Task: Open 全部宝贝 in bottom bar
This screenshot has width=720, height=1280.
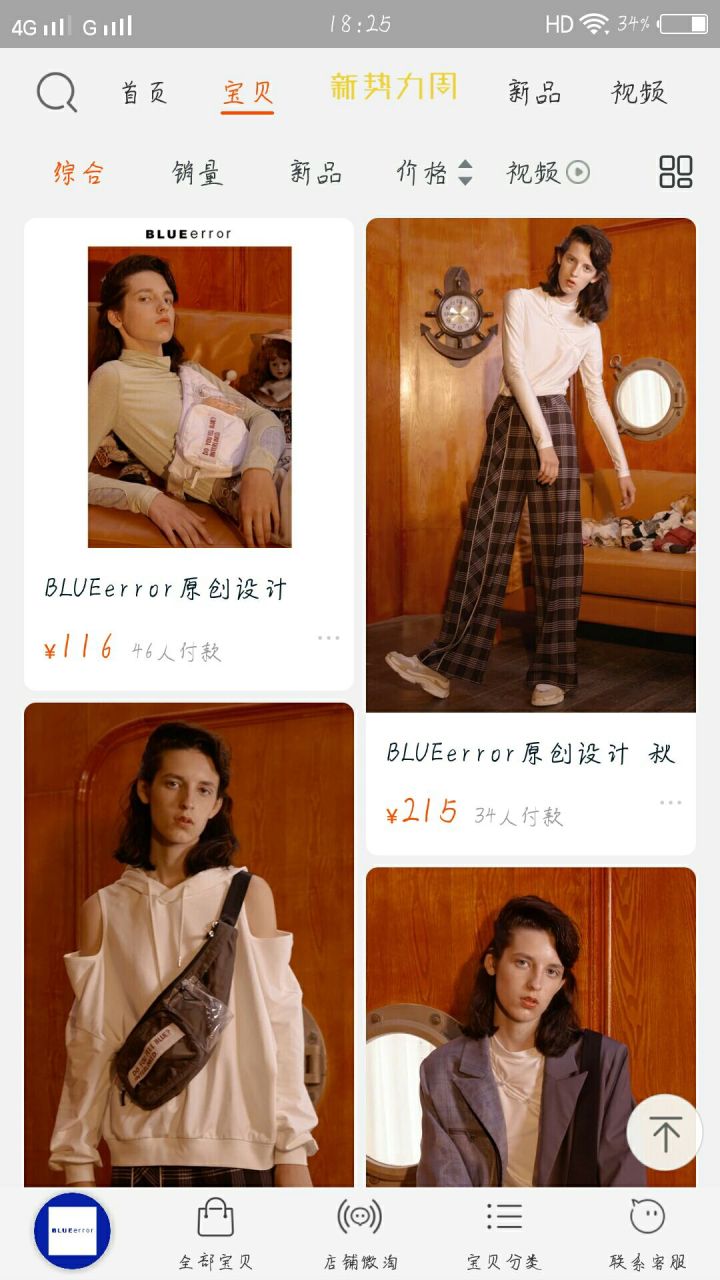Action: (x=216, y=1233)
